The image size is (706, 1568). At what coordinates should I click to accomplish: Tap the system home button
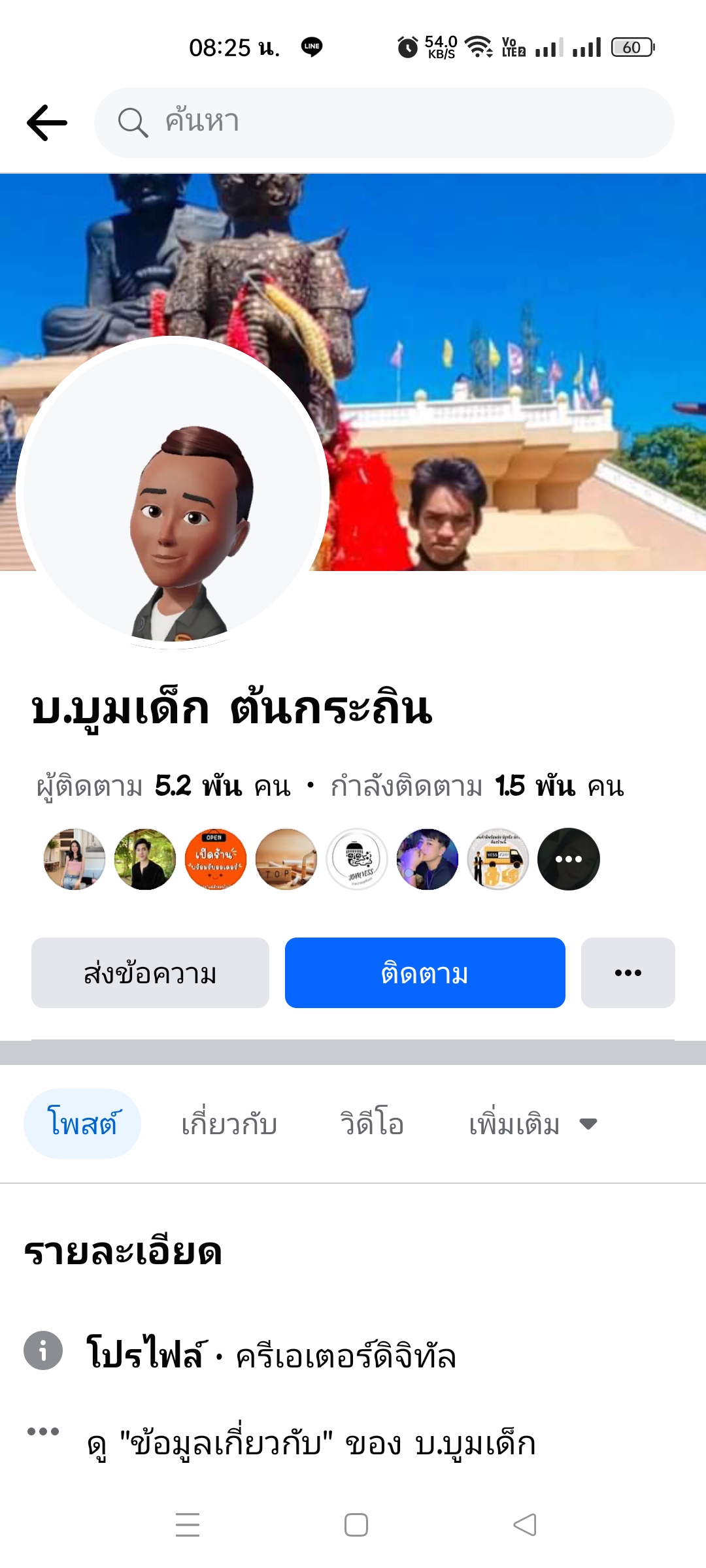tap(356, 1525)
